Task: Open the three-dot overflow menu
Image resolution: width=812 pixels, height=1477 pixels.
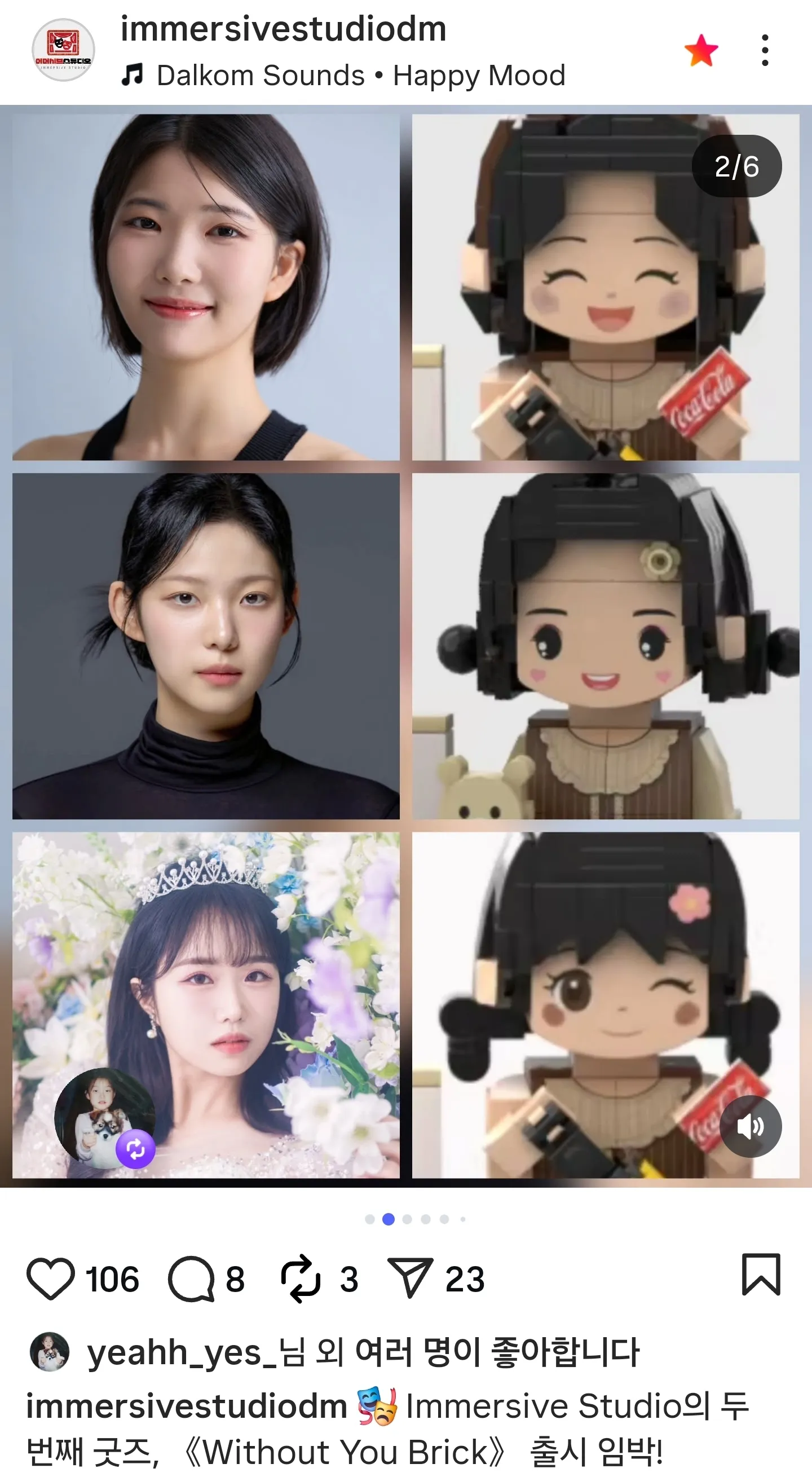Action: point(765,50)
